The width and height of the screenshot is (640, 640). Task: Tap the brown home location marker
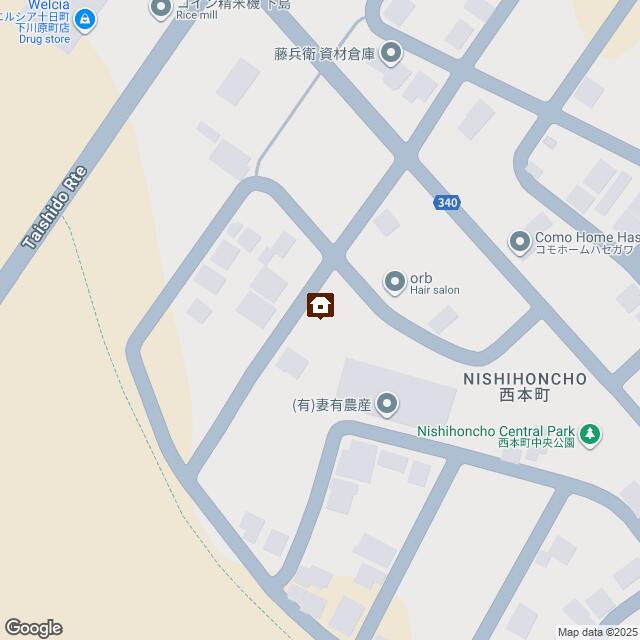point(320,304)
